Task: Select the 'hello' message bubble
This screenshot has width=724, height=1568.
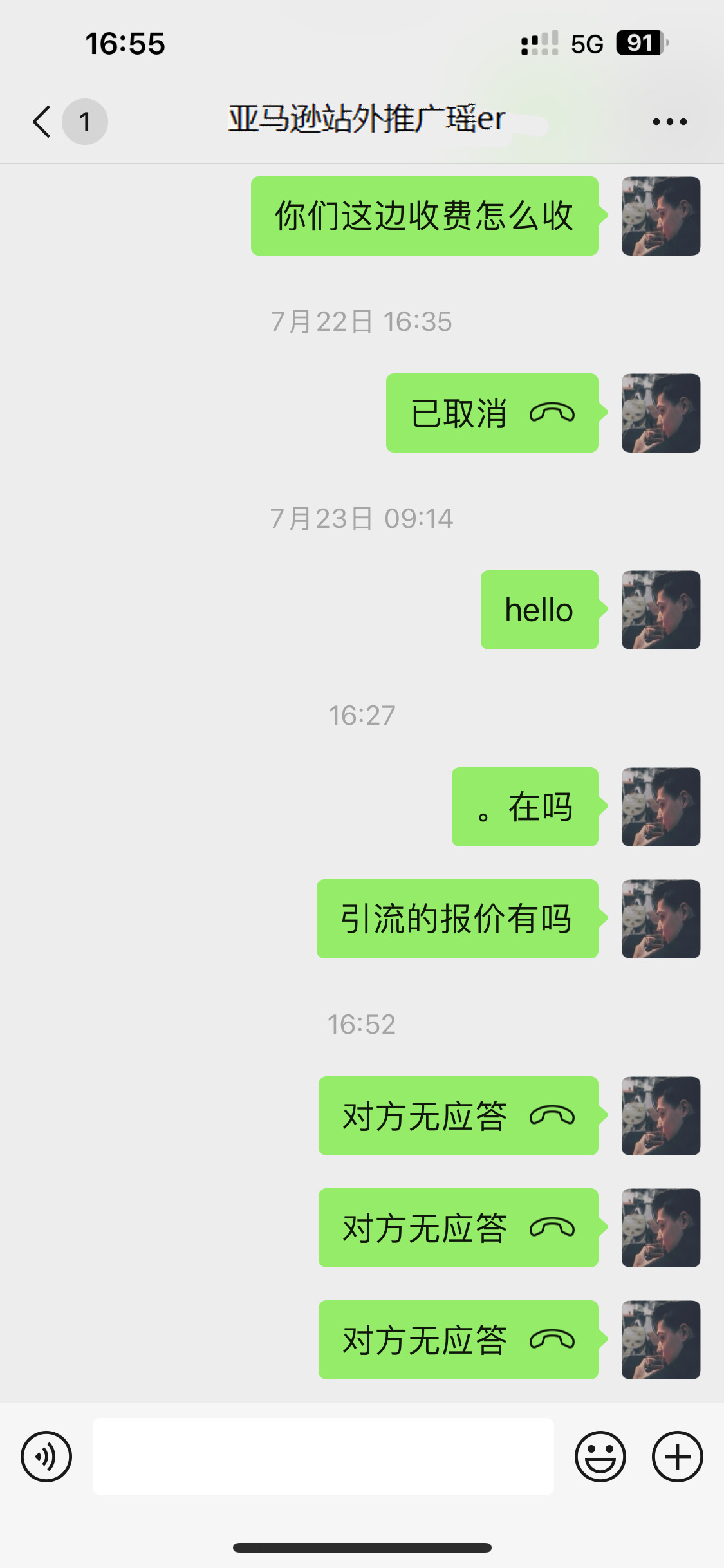Action: 538,610
